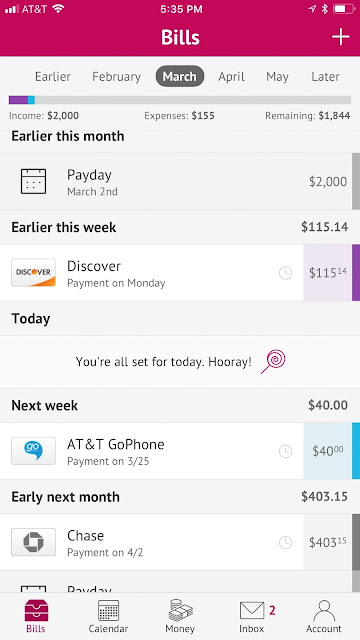Add a new bill with plus icon

click(x=340, y=37)
